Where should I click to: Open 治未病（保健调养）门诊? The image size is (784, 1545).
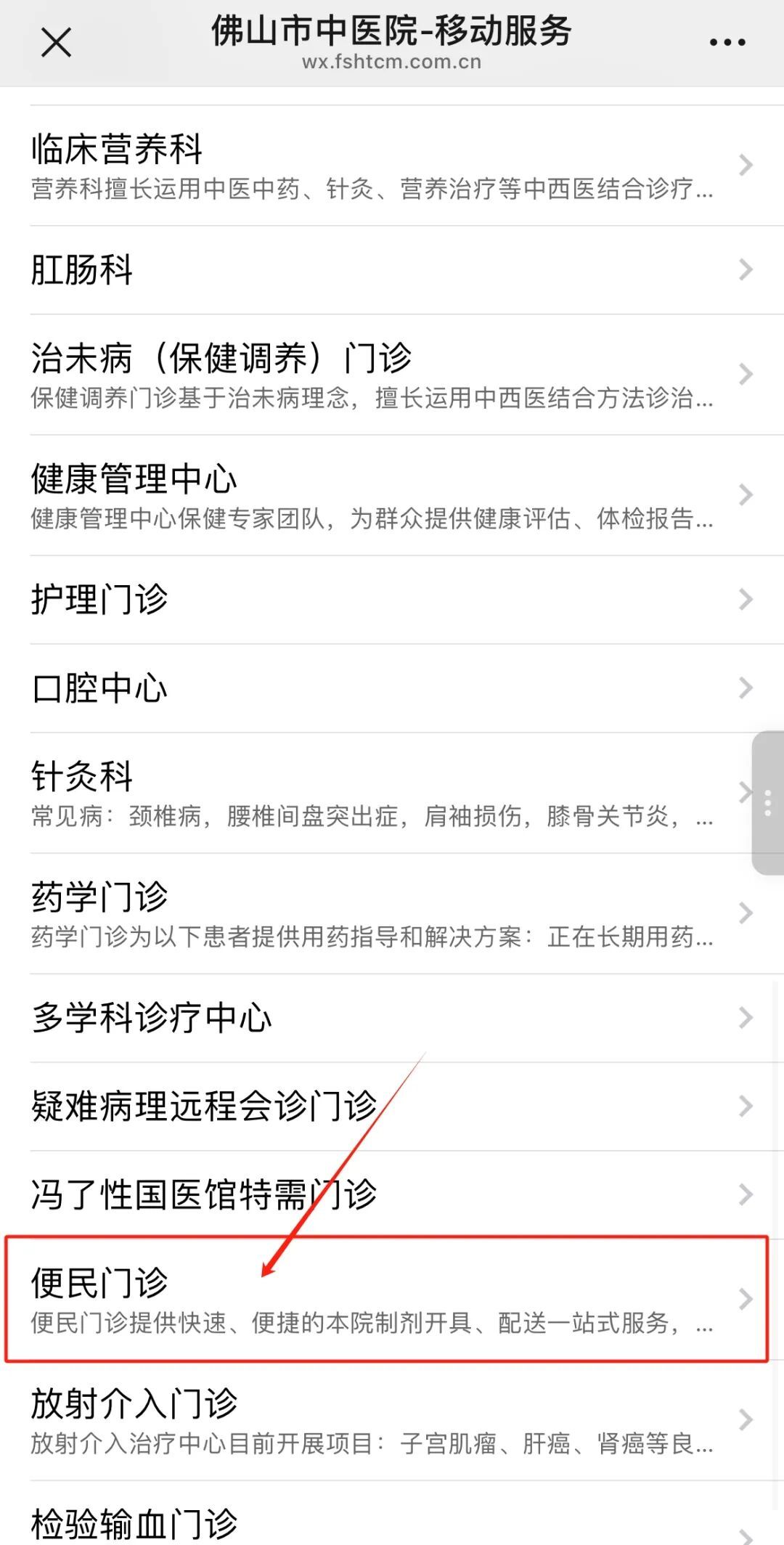[x=392, y=375]
